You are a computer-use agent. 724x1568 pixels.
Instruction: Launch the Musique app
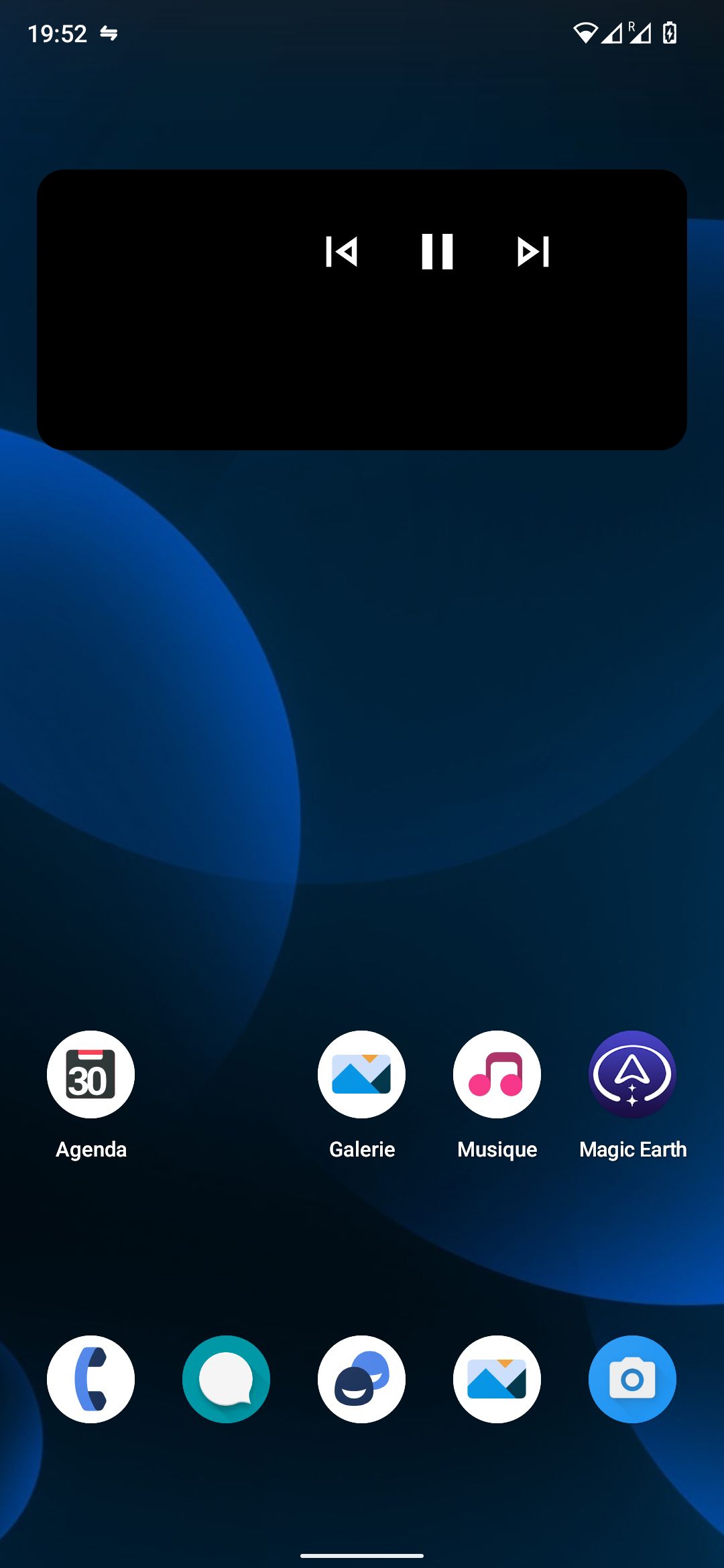click(497, 1074)
